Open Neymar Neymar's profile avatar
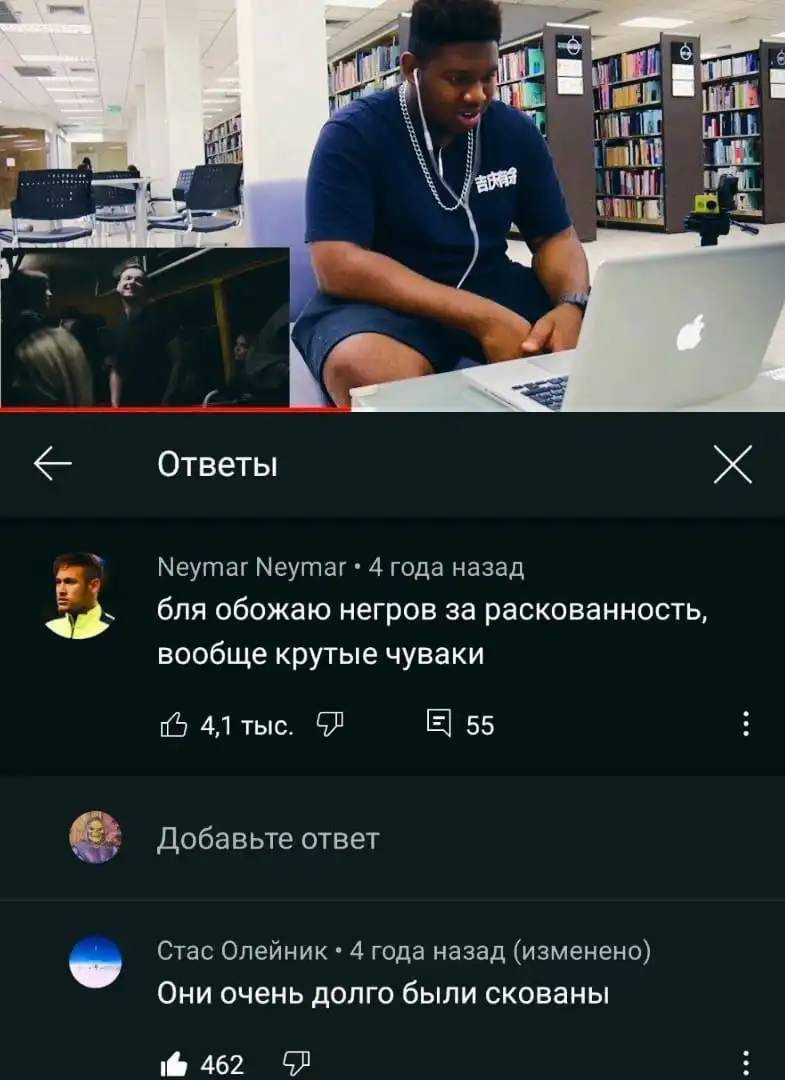The height and width of the screenshot is (1080, 785). [x=79, y=596]
